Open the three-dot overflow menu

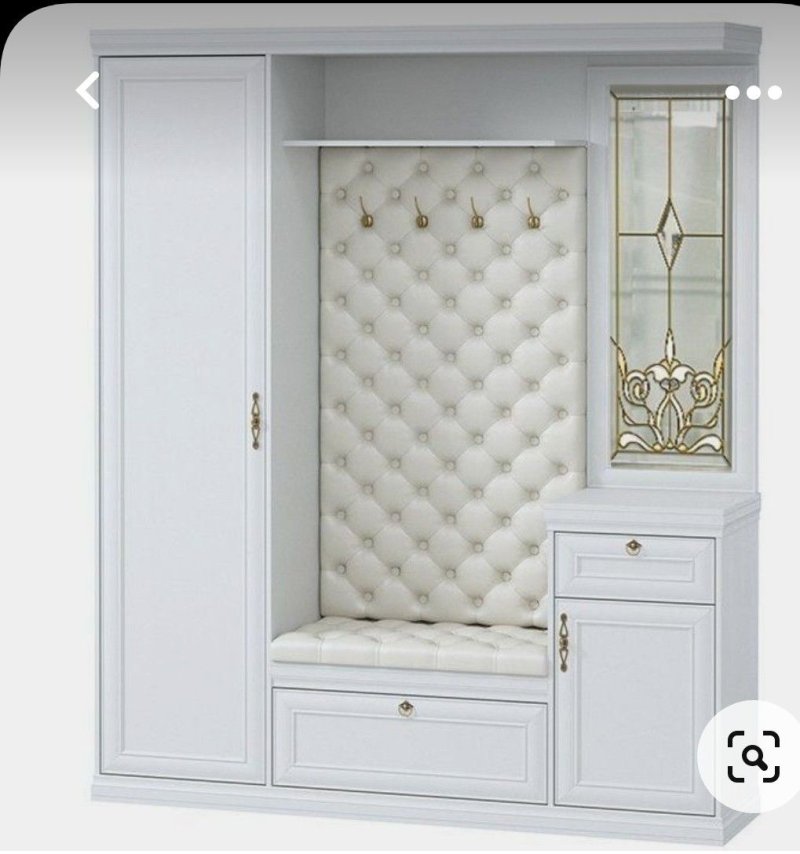pos(753,93)
